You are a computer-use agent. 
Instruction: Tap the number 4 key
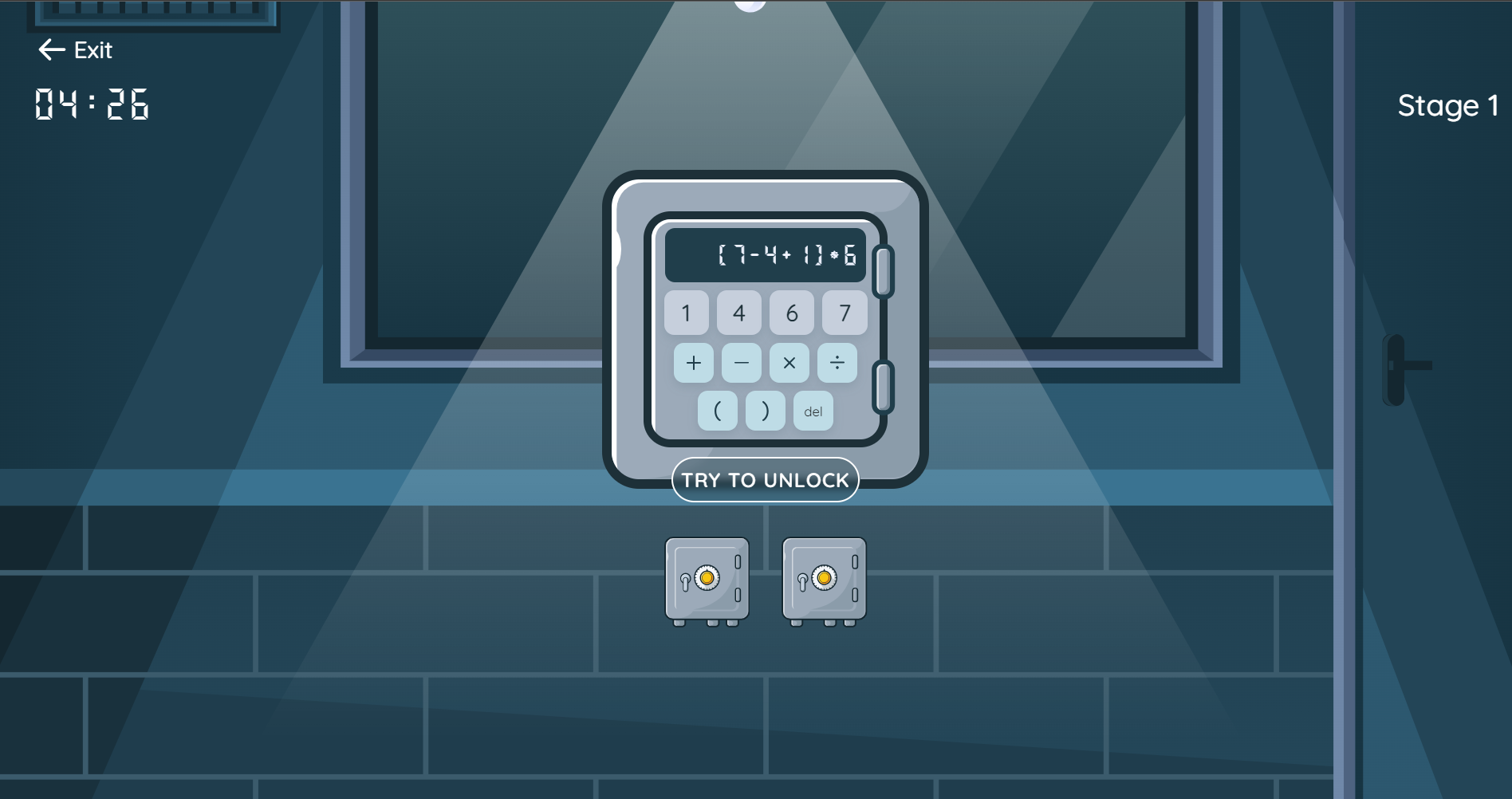click(x=739, y=313)
